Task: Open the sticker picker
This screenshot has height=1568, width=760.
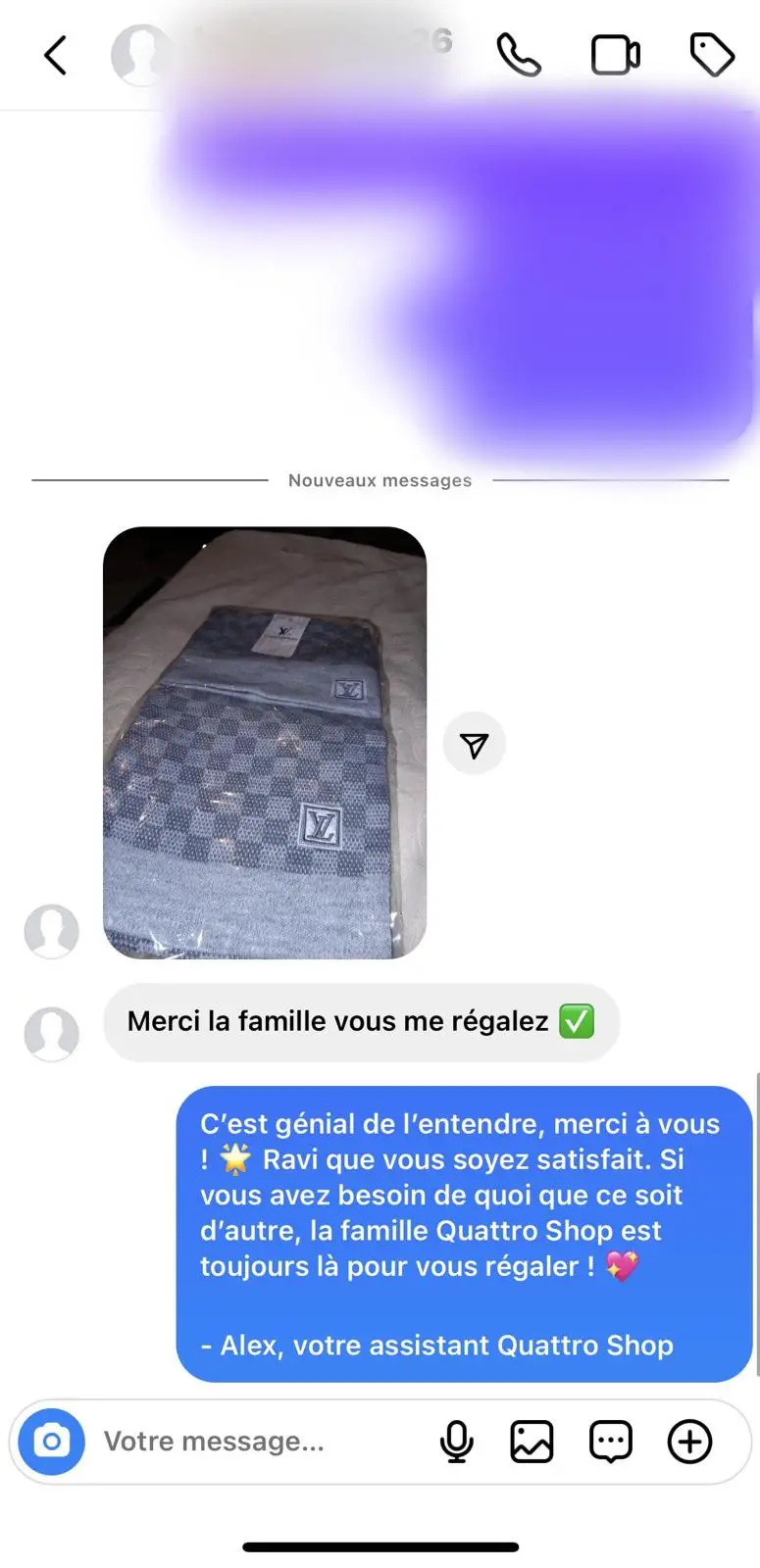Action: (610, 1441)
